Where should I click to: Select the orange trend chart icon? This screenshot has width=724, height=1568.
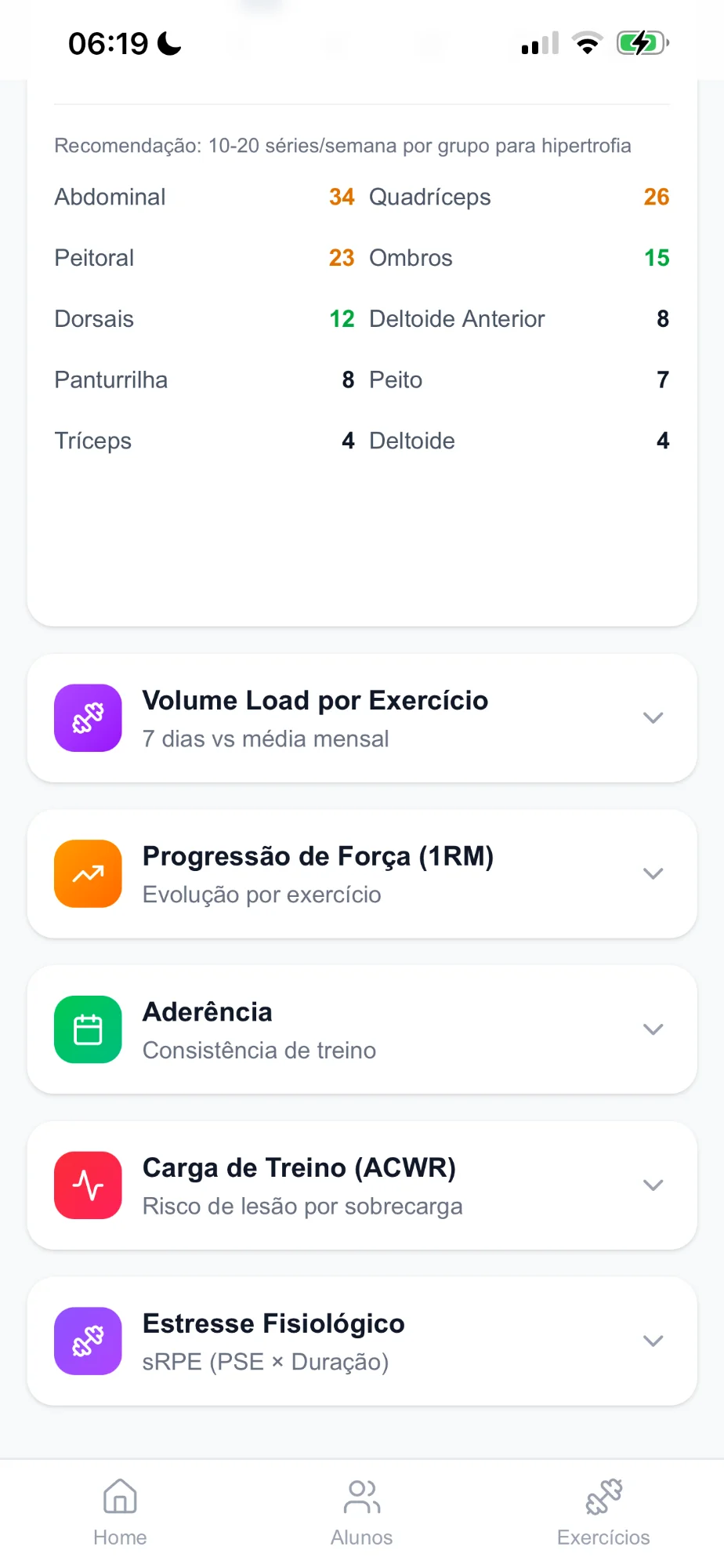tap(87, 873)
